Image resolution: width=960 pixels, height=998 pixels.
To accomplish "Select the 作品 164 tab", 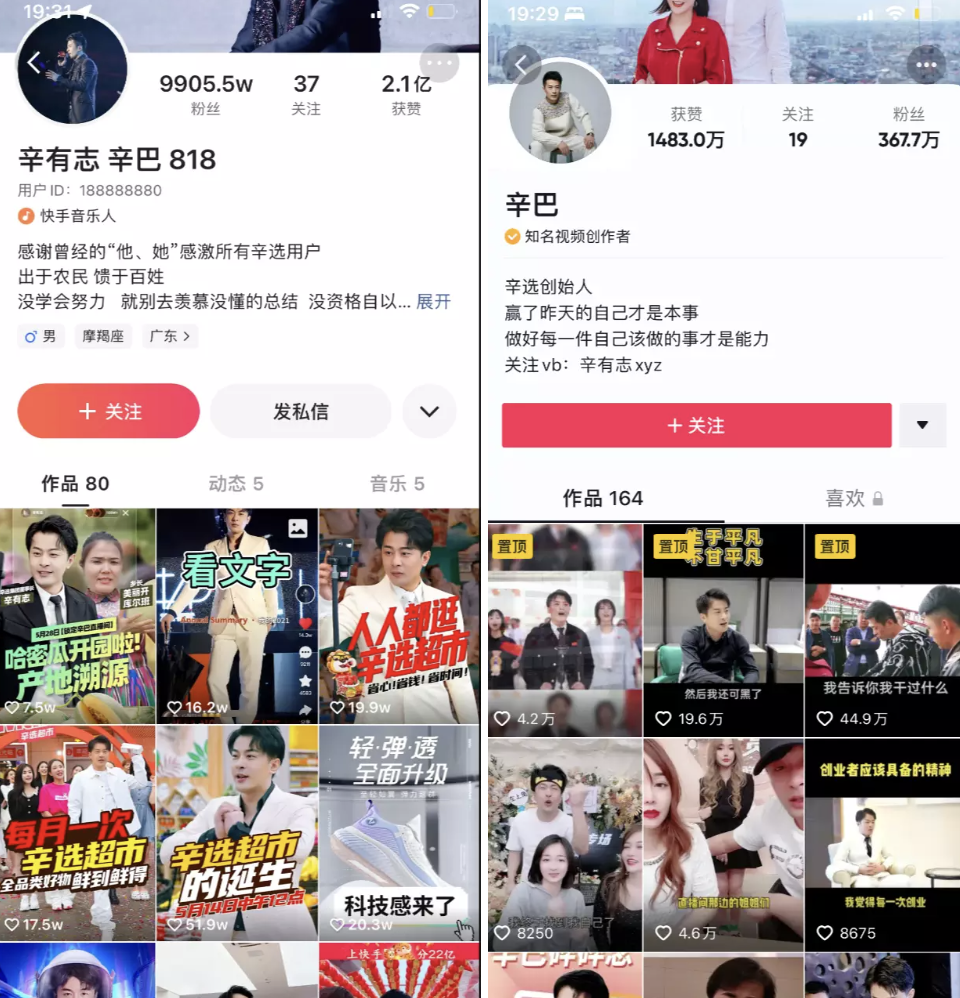I will tap(602, 498).
